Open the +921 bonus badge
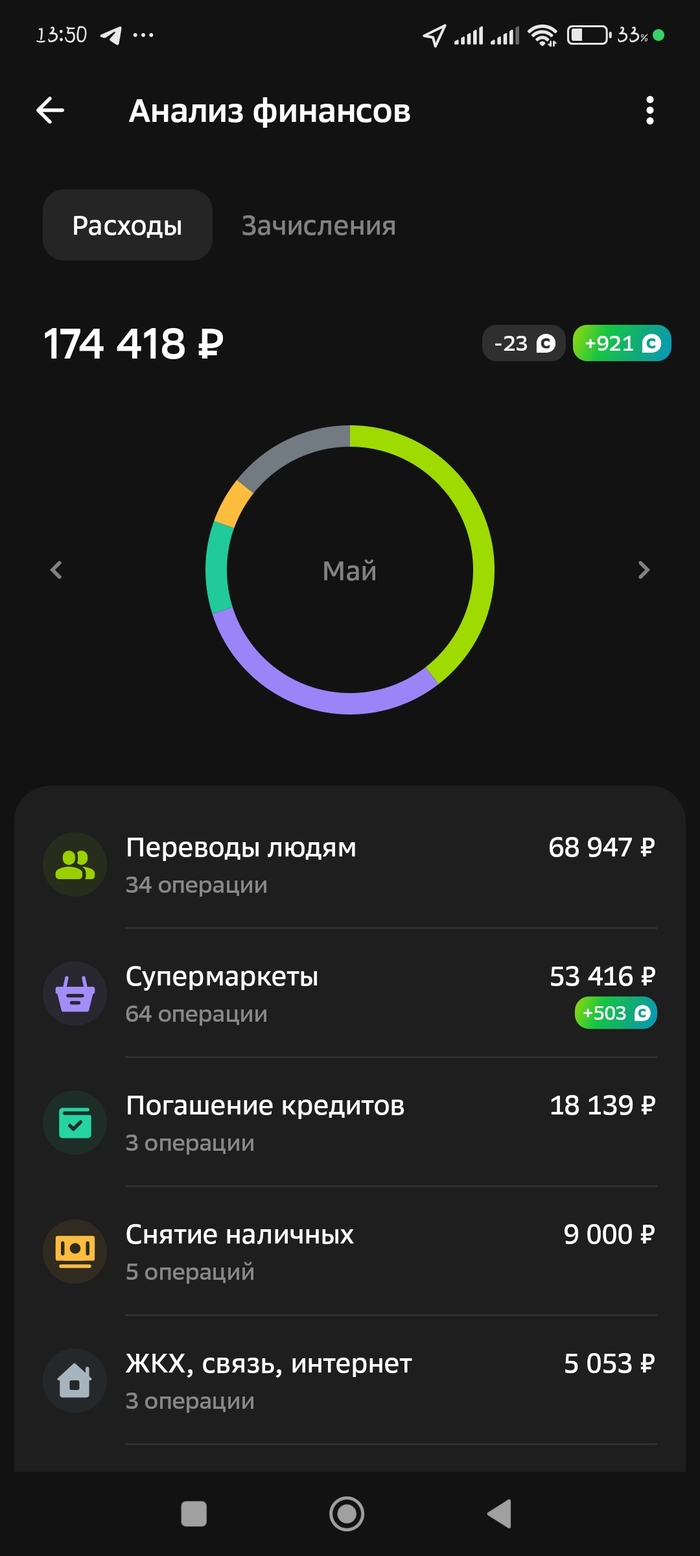 [621, 343]
